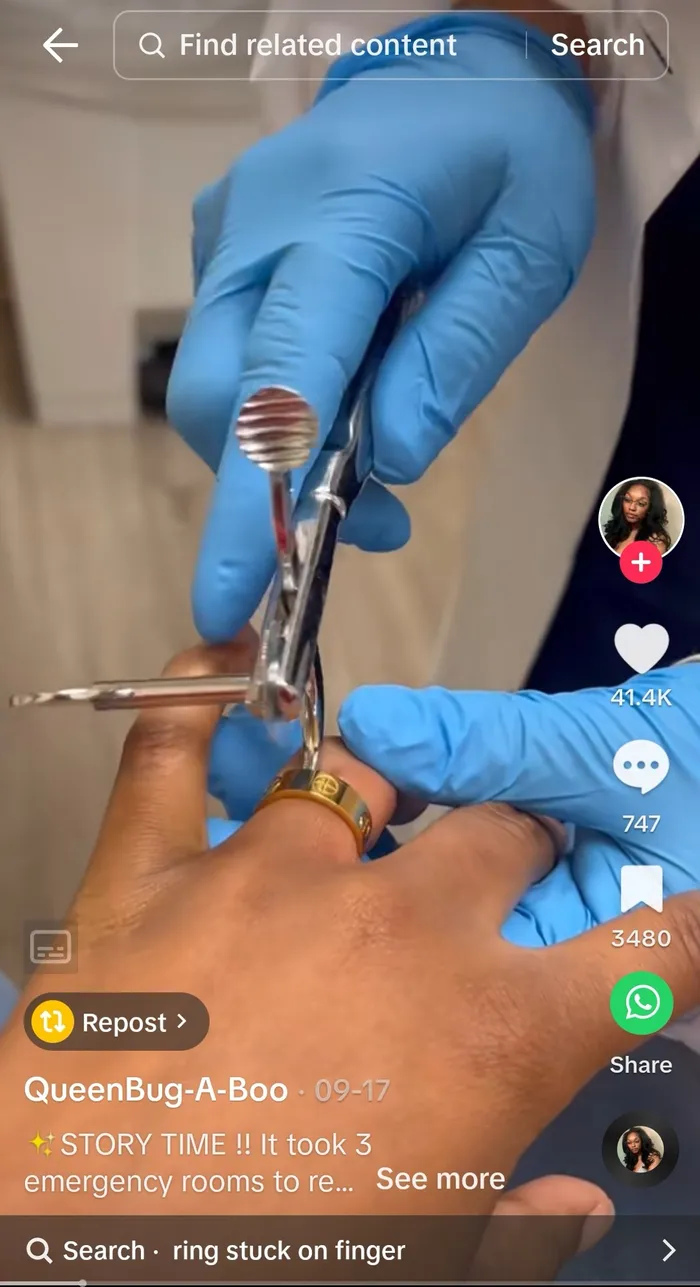Image resolution: width=700 pixels, height=1287 pixels.
Task: Open QueenBug-A-Boo username link
Action: coord(156,1090)
